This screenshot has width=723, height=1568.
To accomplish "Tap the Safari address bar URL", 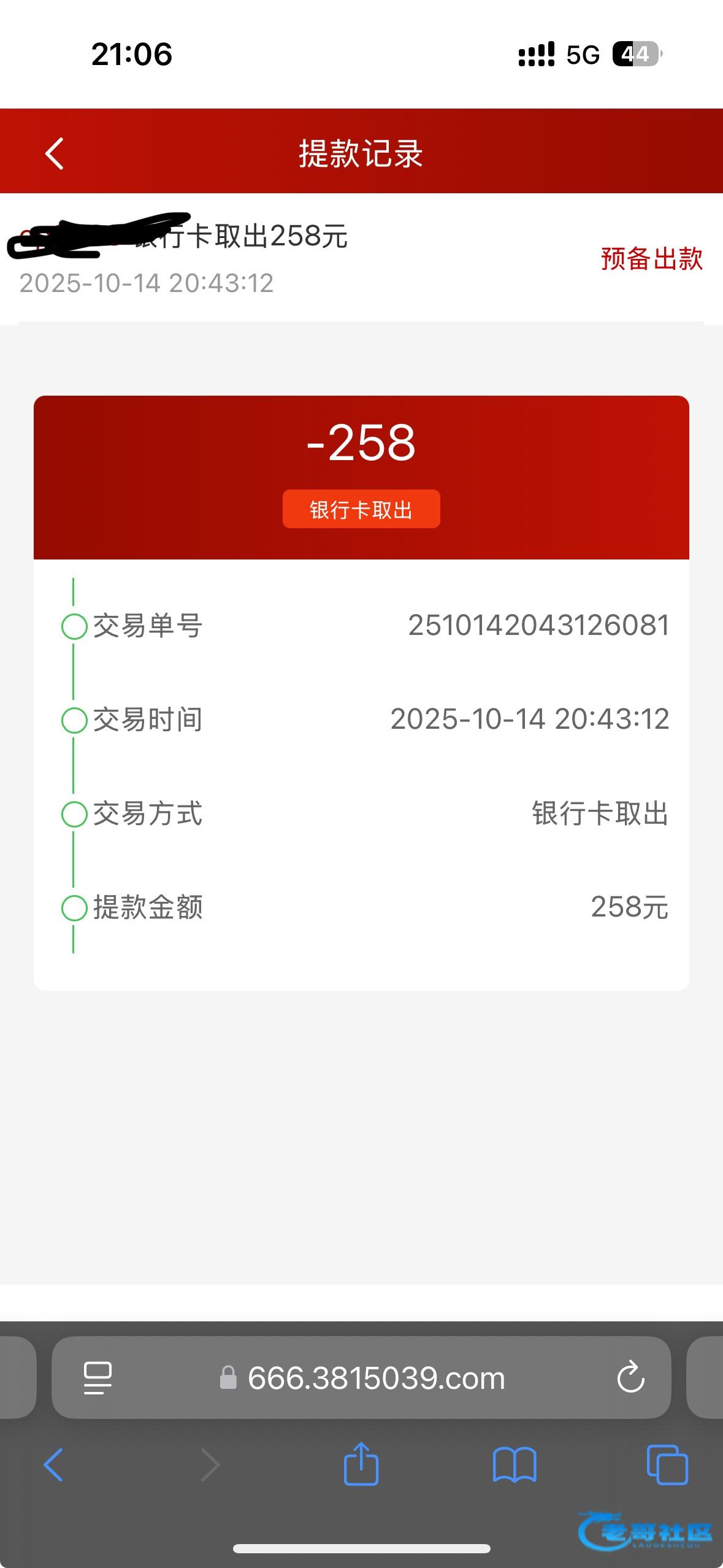I will (x=375, y=1378).
